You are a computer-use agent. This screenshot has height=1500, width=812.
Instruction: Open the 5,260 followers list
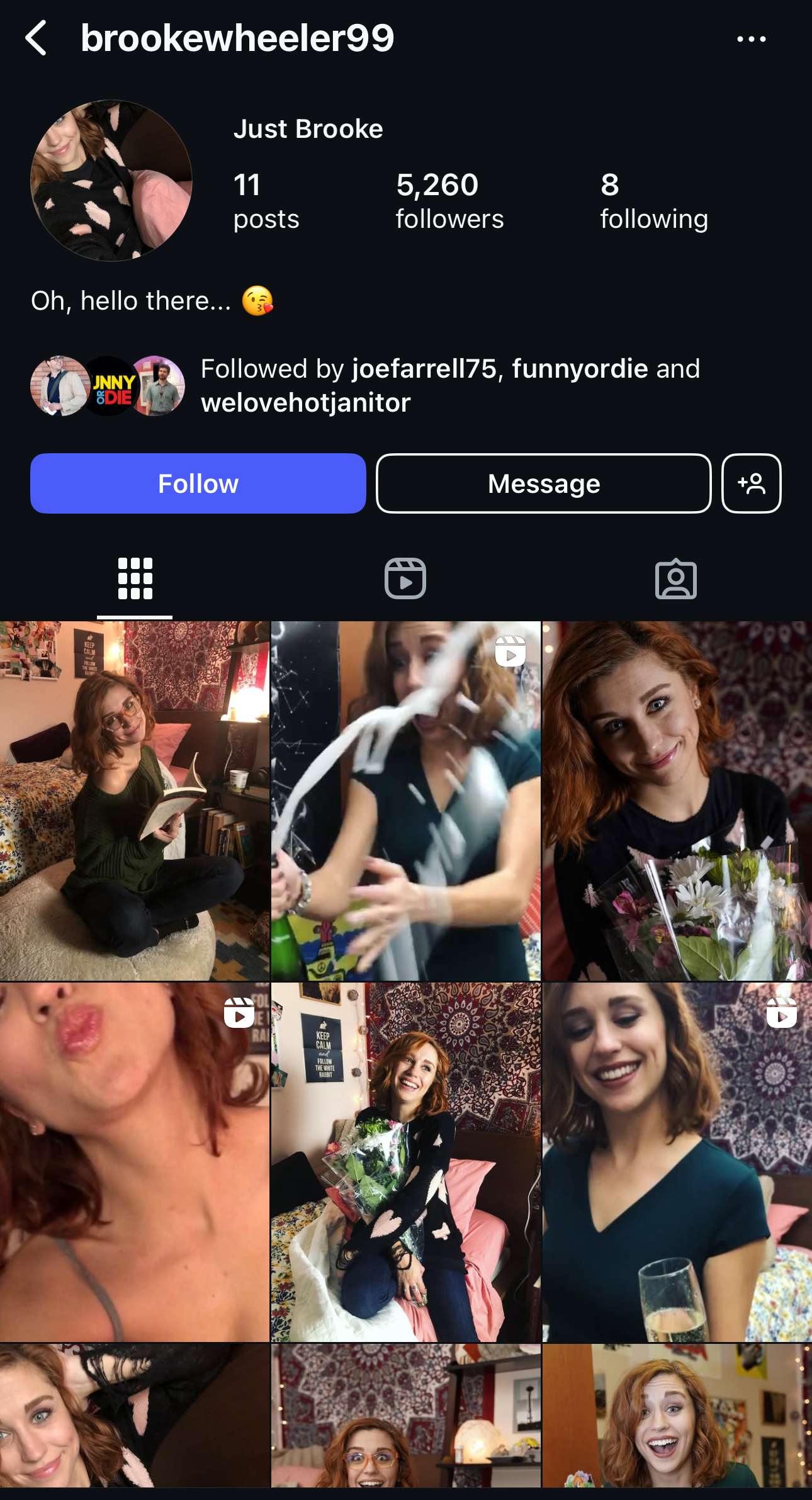coord(449,201)
